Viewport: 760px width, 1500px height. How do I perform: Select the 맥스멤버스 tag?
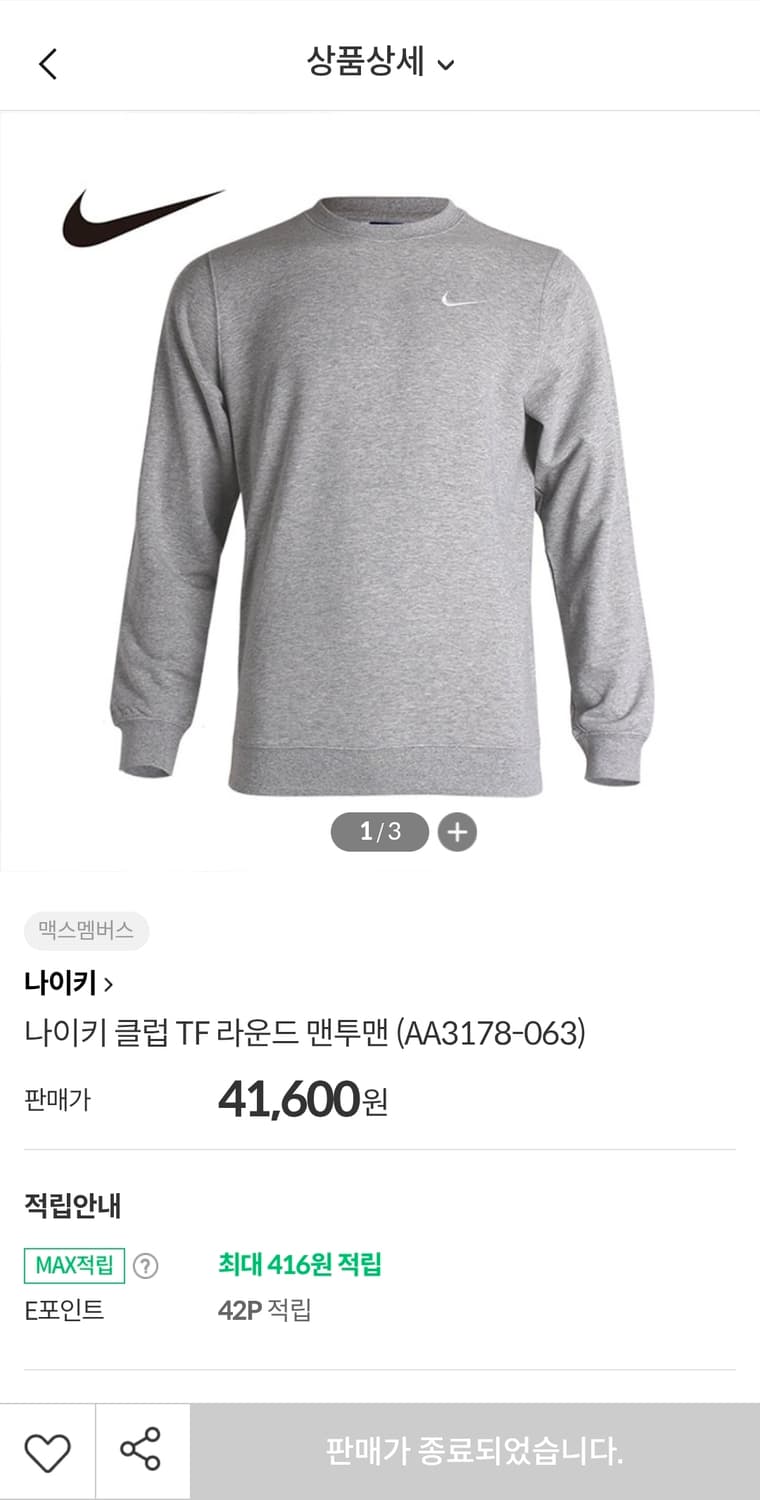click(86, 931)
